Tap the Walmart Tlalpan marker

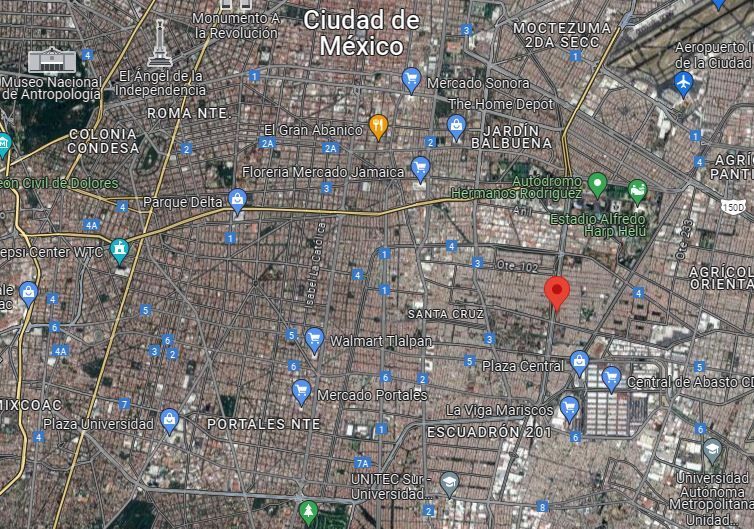(314, 340)
